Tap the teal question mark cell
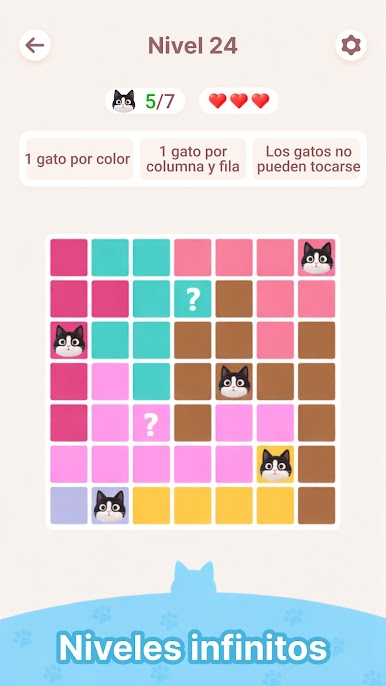Screen dimensions: 386x686 coord(193,299)
